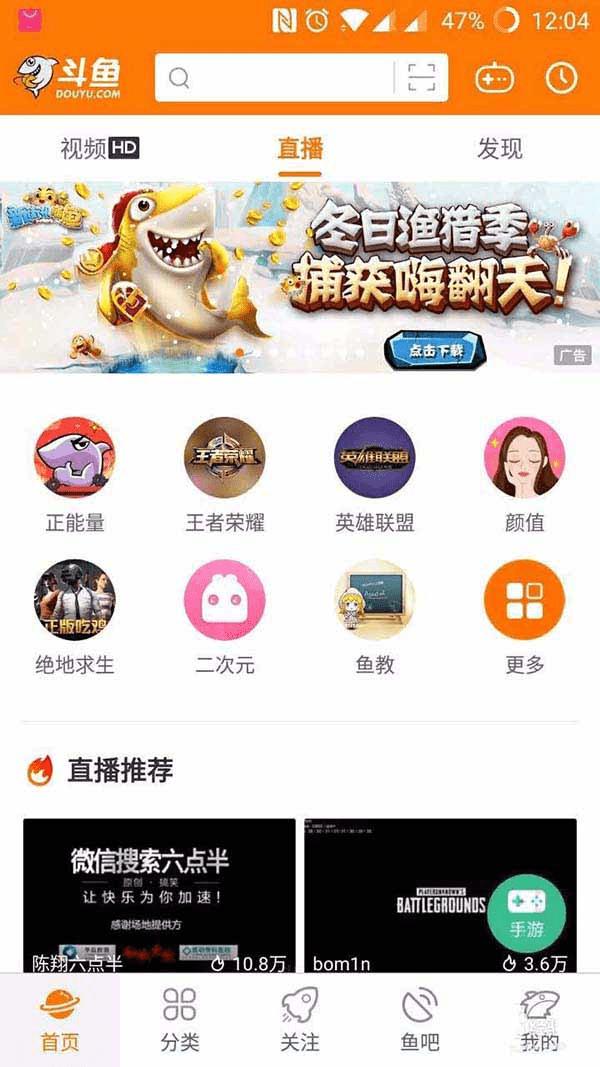Switch to the 发现 tab

500,149
